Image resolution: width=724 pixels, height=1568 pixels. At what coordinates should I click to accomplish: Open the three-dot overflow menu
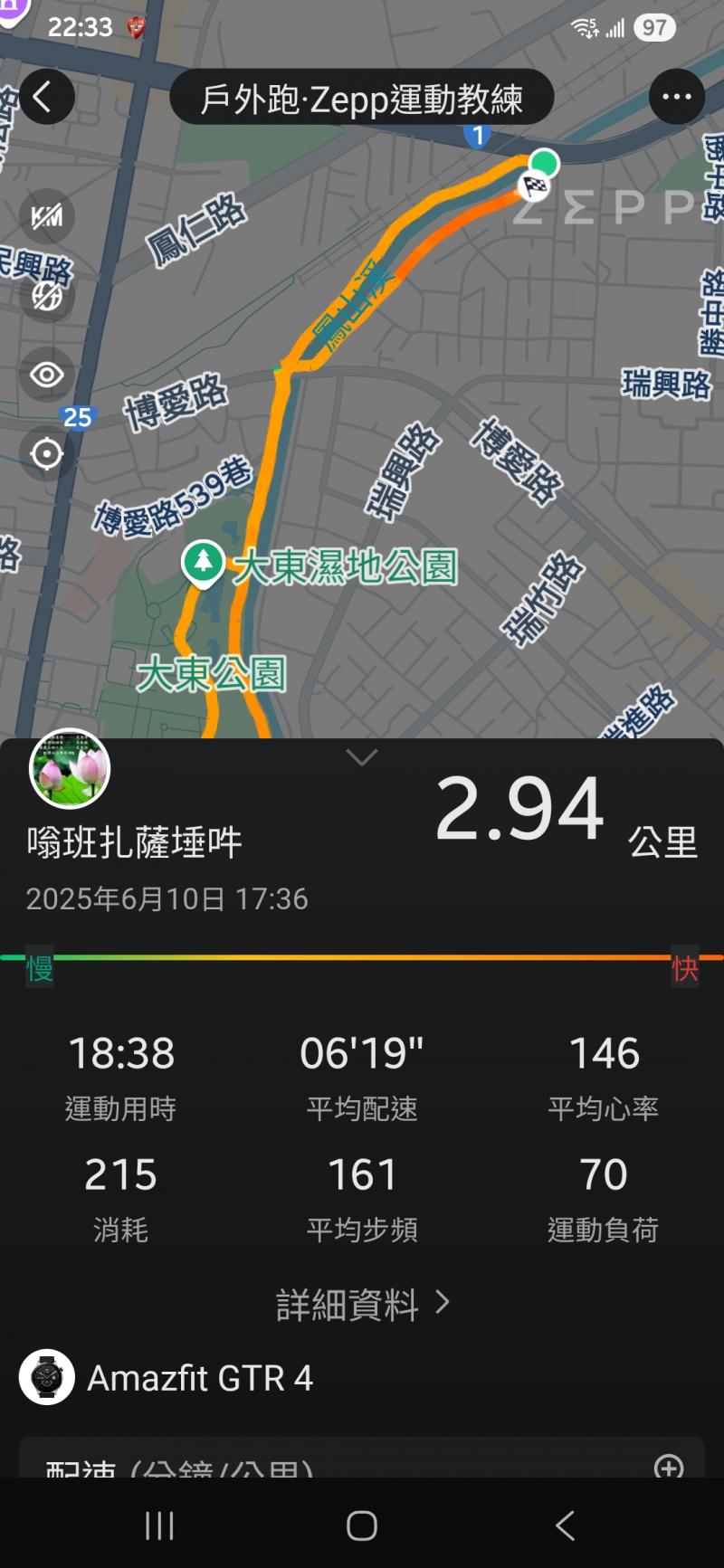tap(676, 97)
